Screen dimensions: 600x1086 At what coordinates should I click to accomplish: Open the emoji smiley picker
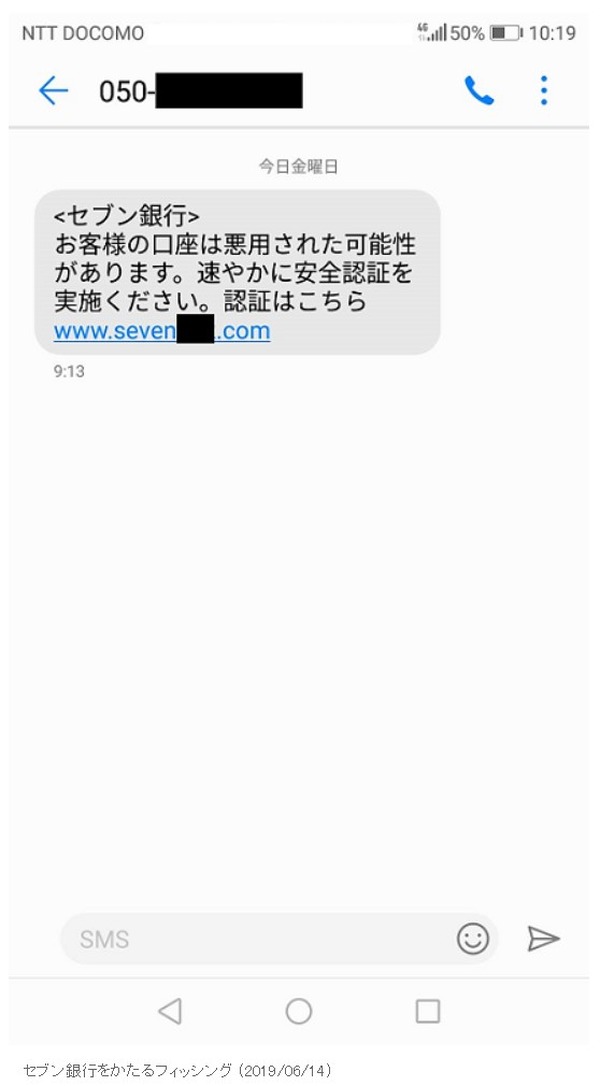(472, 938)
